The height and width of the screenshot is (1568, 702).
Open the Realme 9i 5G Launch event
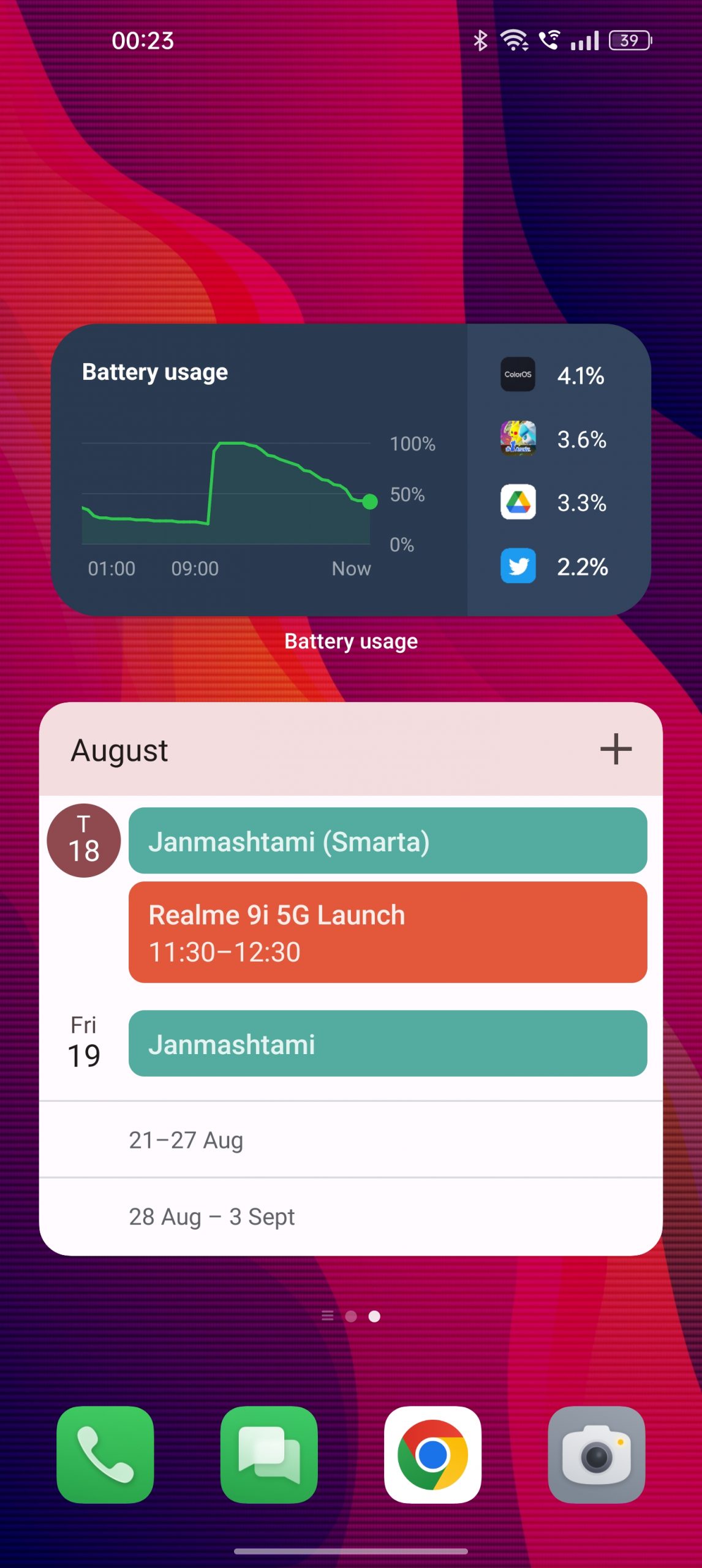[388, 932]
